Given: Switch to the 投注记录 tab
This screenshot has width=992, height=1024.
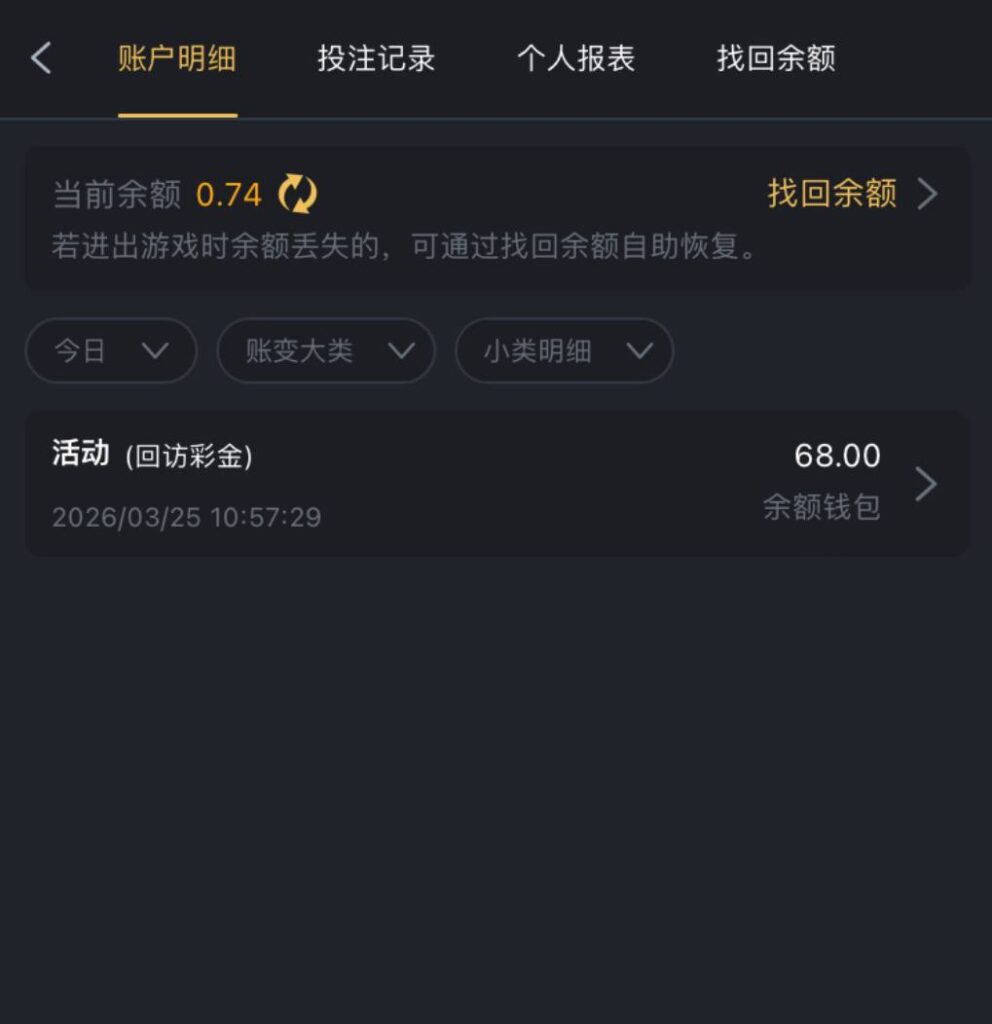Looking at the screenshot, I should [375, 60].
